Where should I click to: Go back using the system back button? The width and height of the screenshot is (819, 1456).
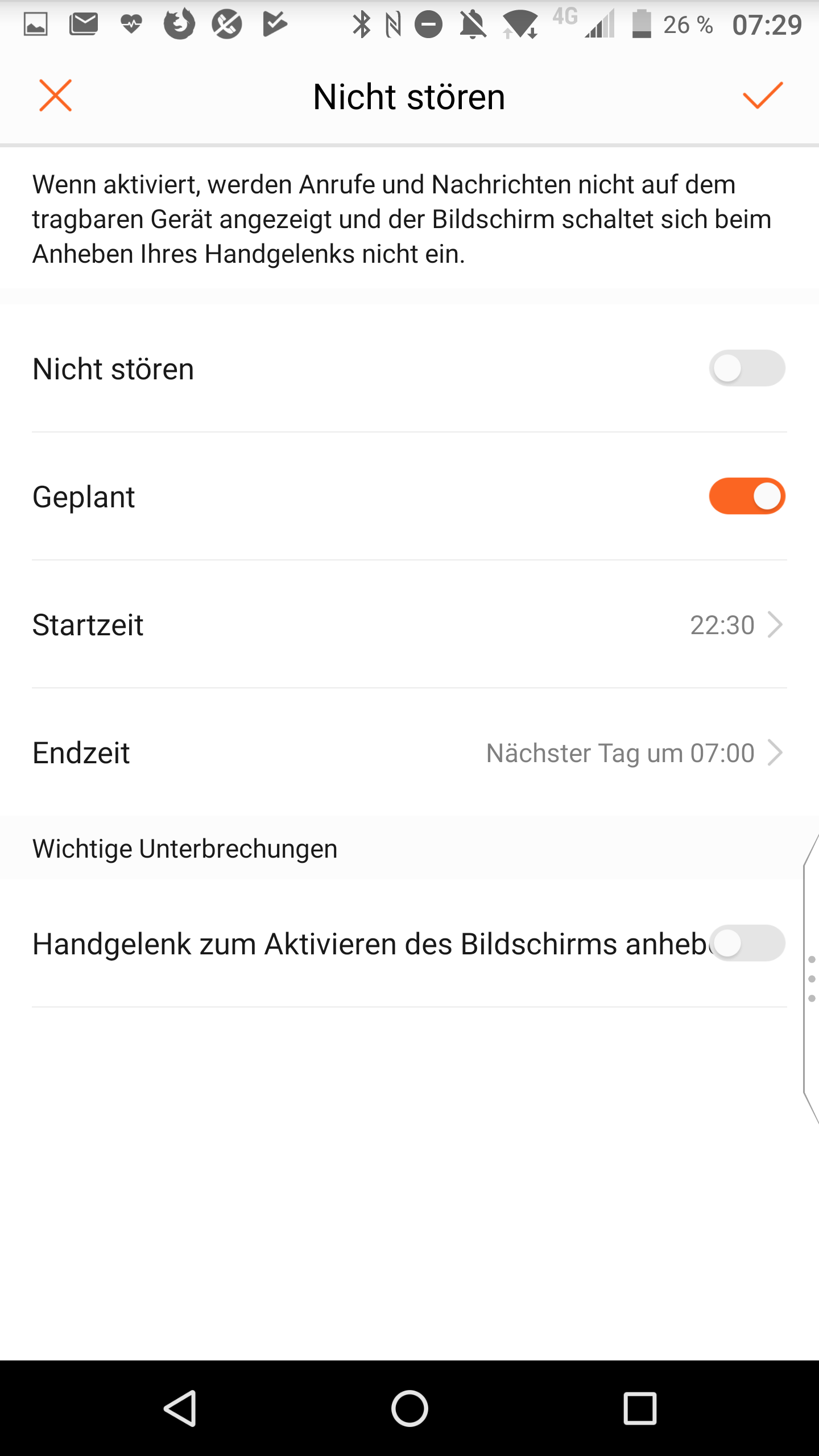click(x=180, y=1408)
